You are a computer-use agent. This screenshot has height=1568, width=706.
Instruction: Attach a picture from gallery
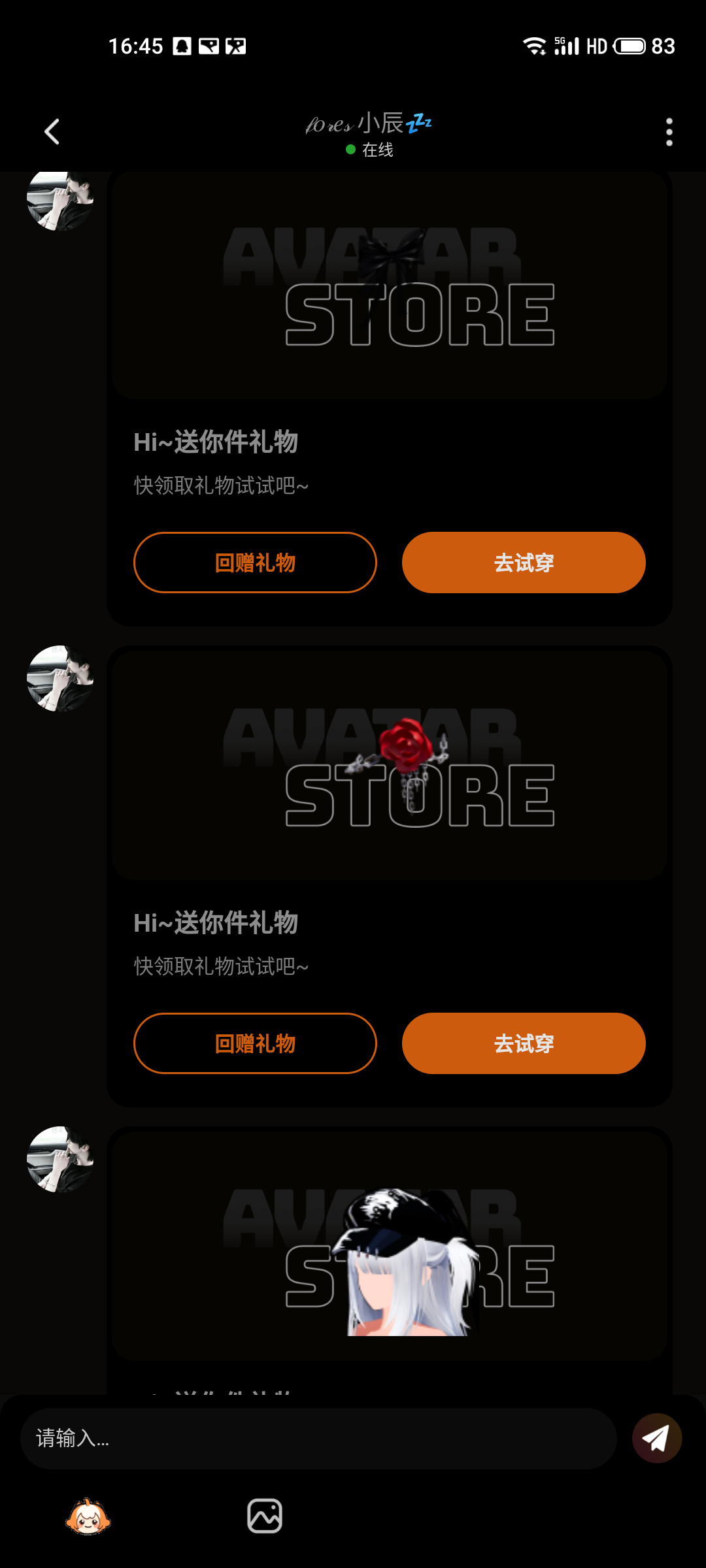point(265,1516)
